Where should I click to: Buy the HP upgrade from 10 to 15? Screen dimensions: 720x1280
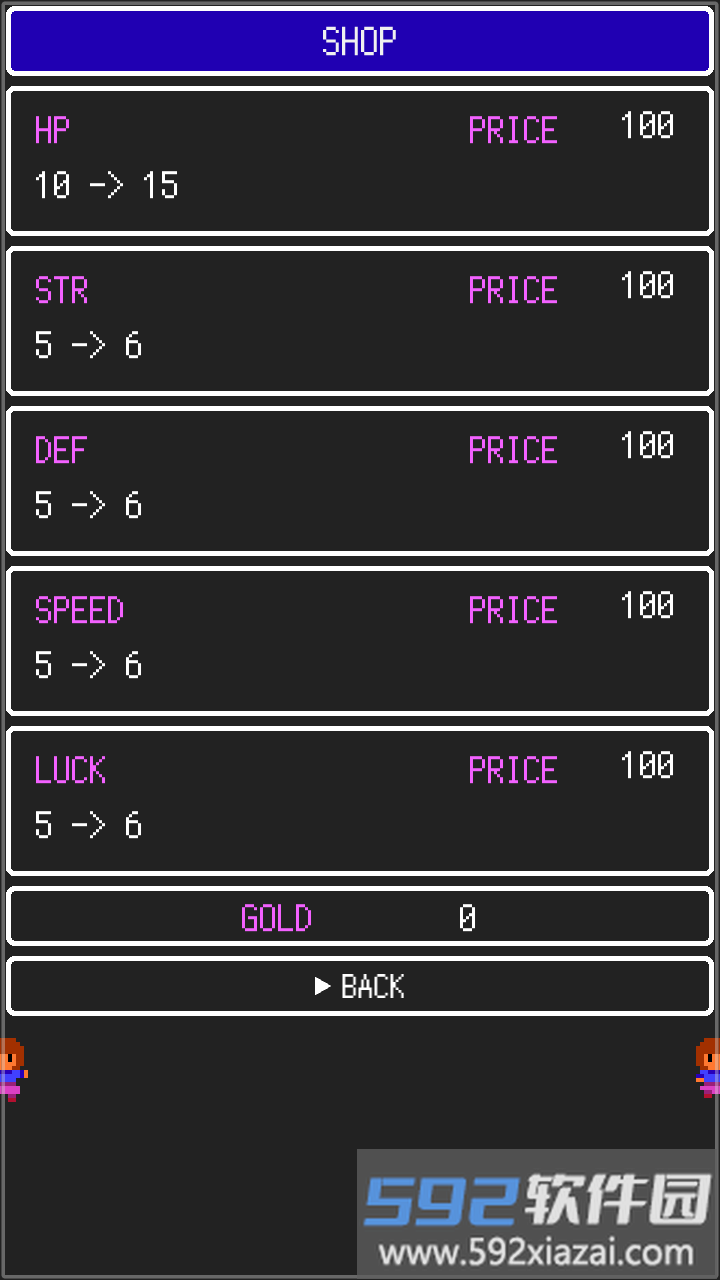click(360, 160)
